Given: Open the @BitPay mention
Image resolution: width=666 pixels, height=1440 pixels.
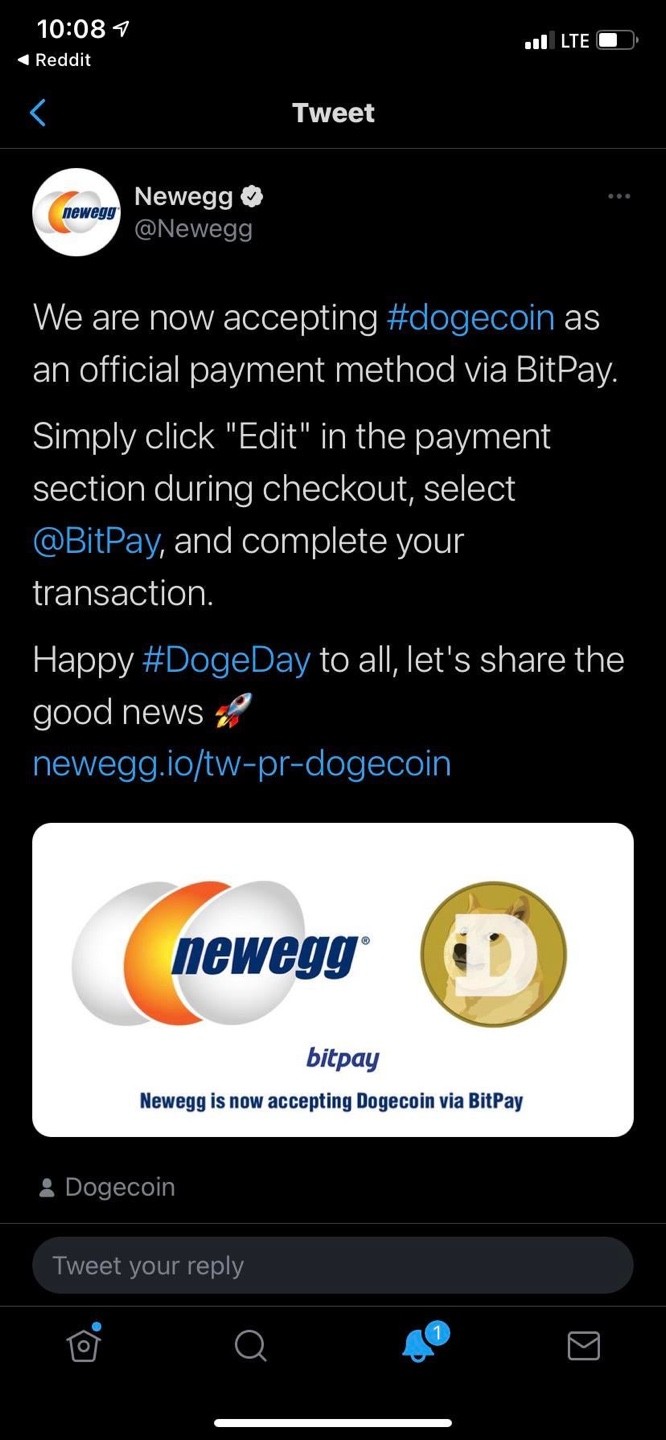Looking at the screenshot, I should coord(96,541).
